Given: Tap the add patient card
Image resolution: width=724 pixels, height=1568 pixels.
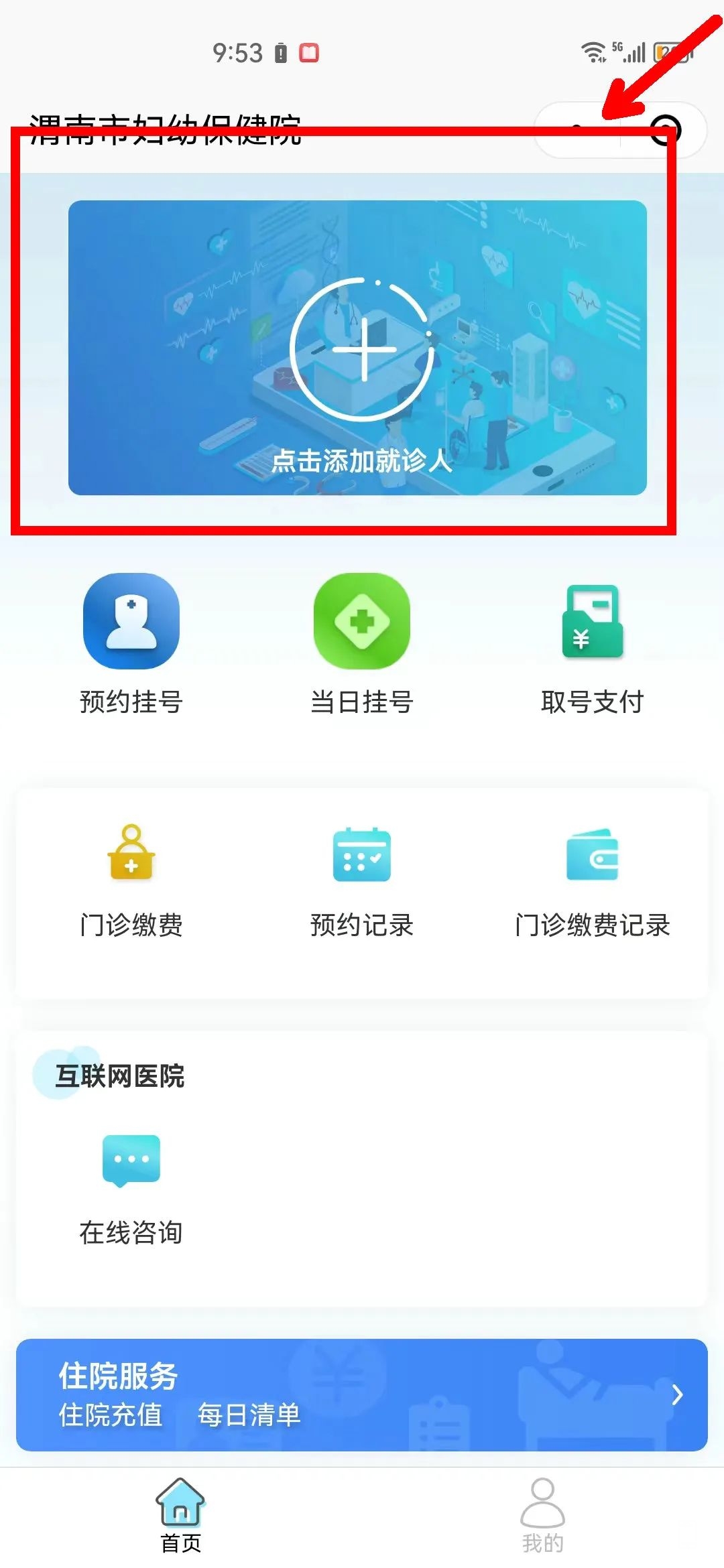Looking at the screenshot, I should (357, 348).
